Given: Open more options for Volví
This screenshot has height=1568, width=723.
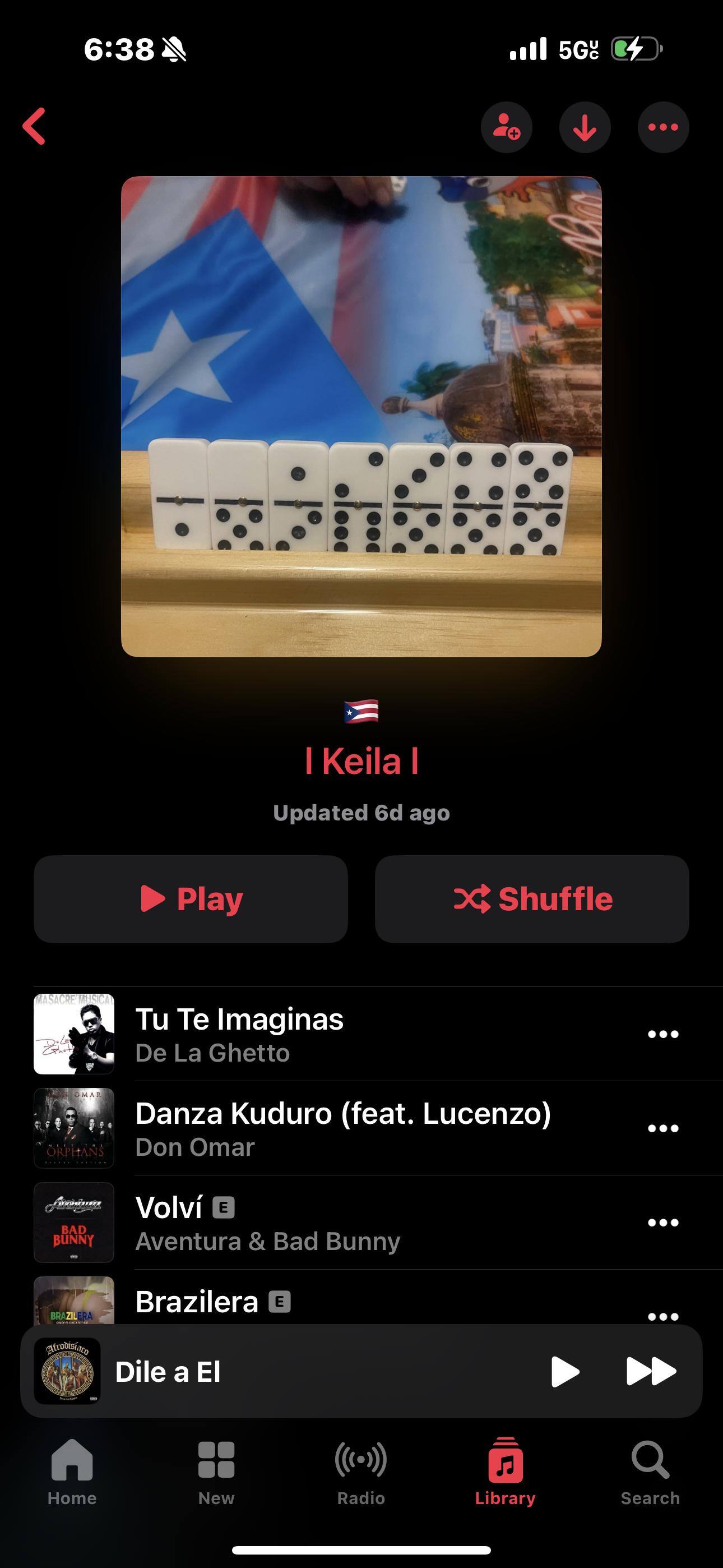Looking at the screenshot, I should tap(662, 1223).
